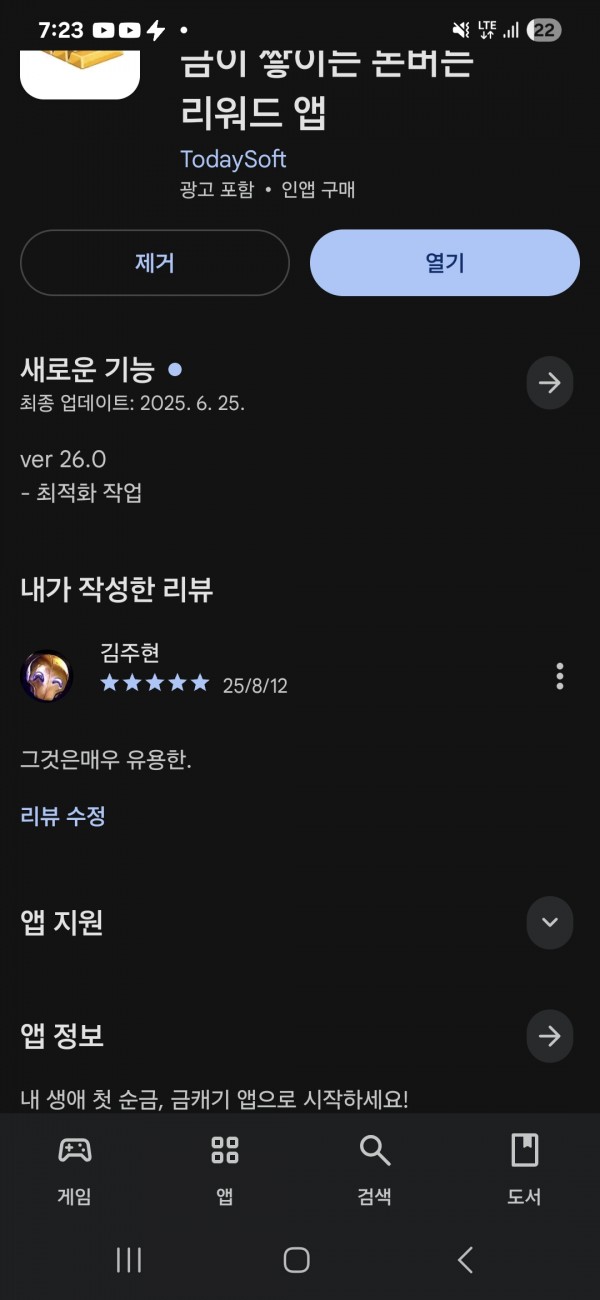Switch to the 게임 tab

75,1170
